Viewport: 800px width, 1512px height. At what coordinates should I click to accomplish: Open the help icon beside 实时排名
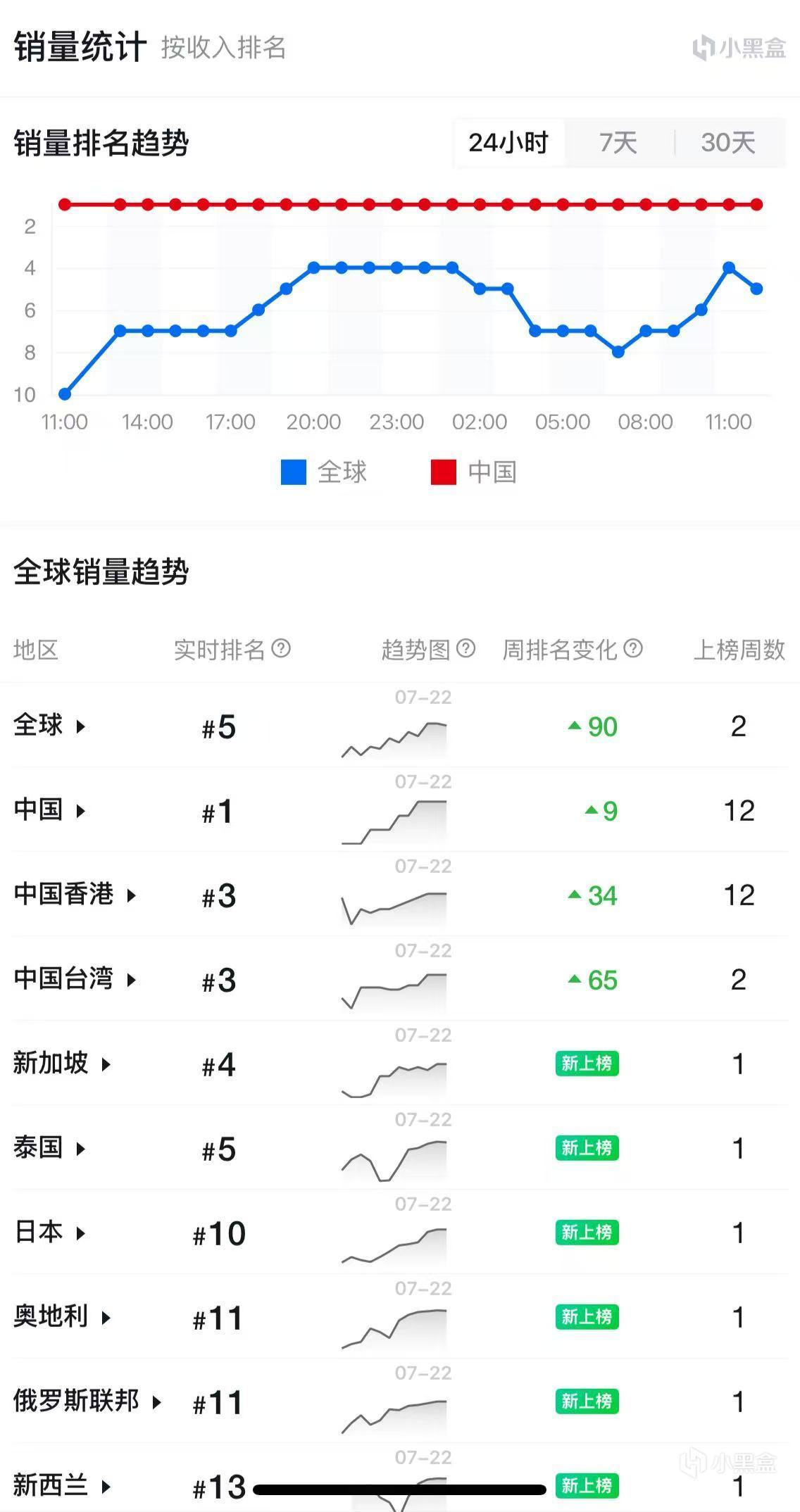[x=281, y=648]
